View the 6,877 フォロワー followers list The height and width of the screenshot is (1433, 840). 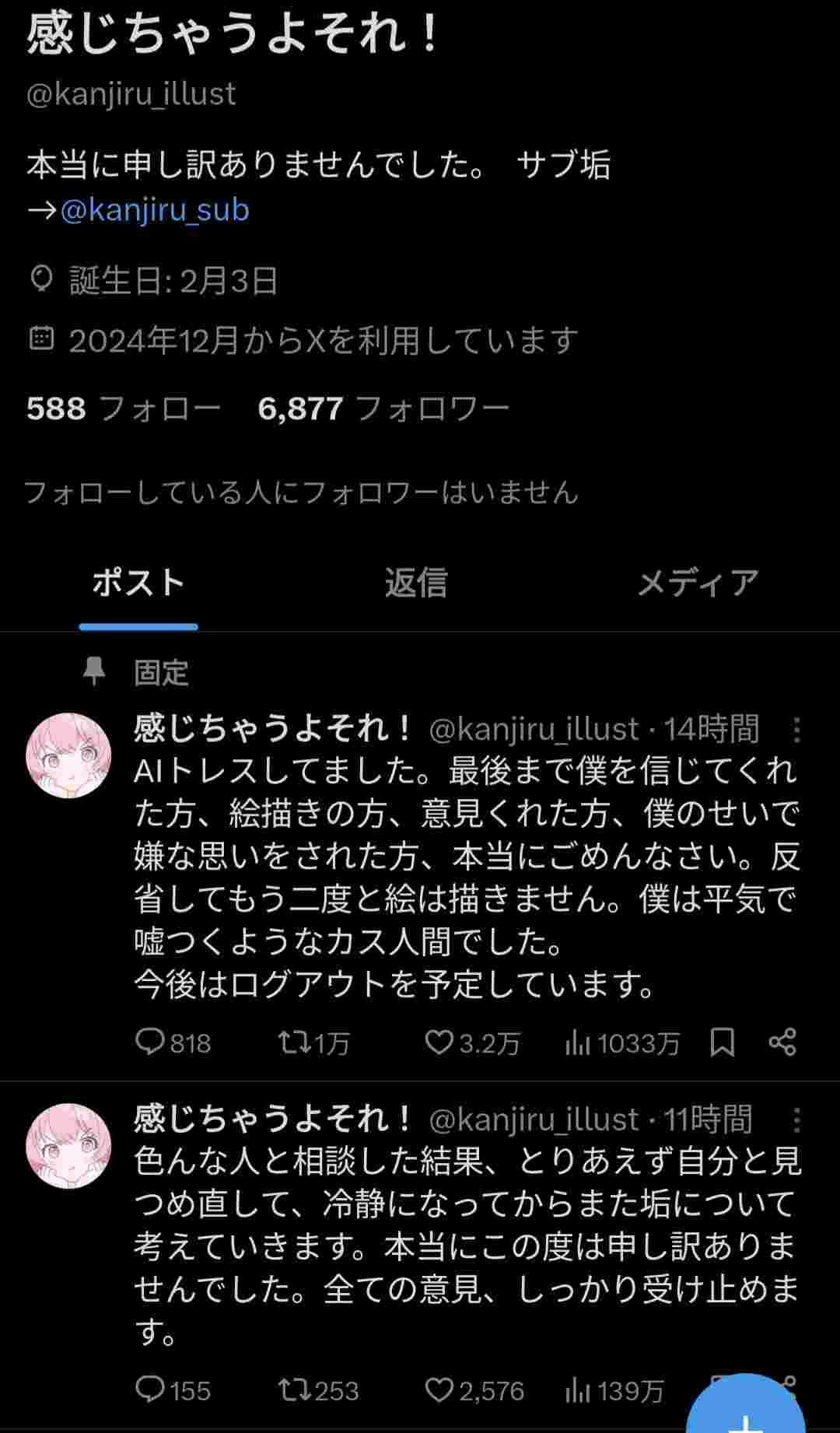tap(383, 408)
